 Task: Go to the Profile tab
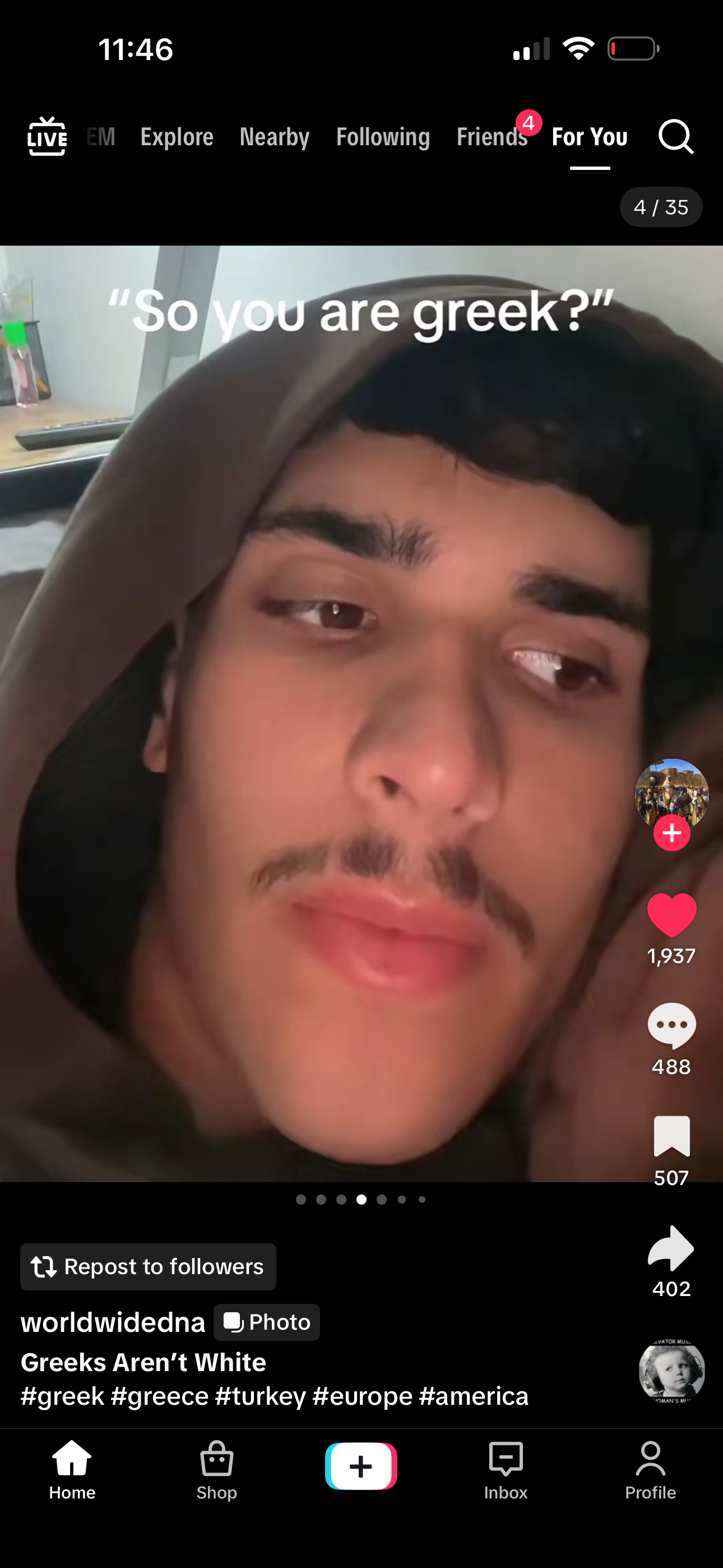tap(650, 1469)
